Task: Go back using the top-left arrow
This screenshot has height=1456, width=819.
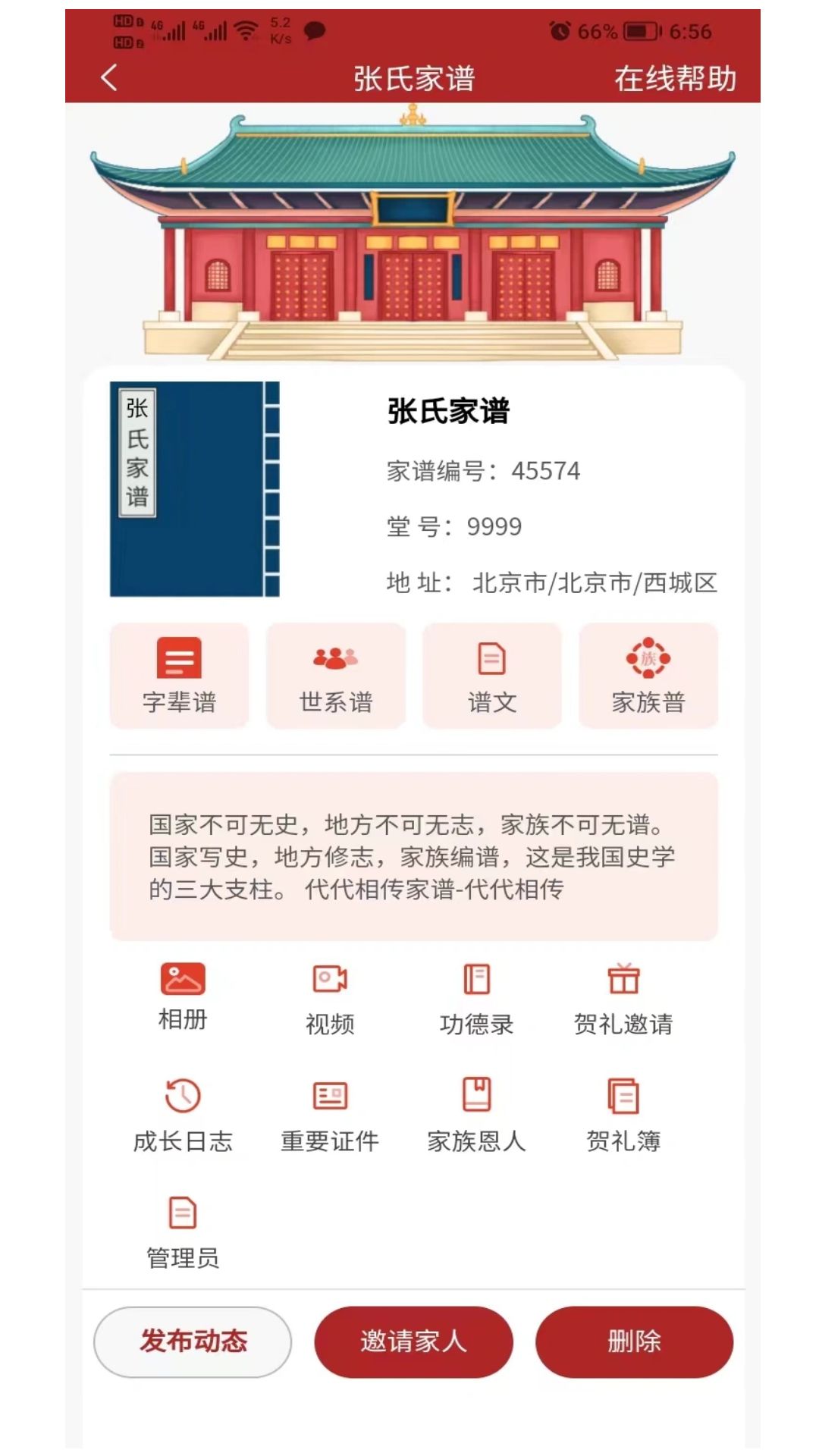Action: tap(110, 78)
